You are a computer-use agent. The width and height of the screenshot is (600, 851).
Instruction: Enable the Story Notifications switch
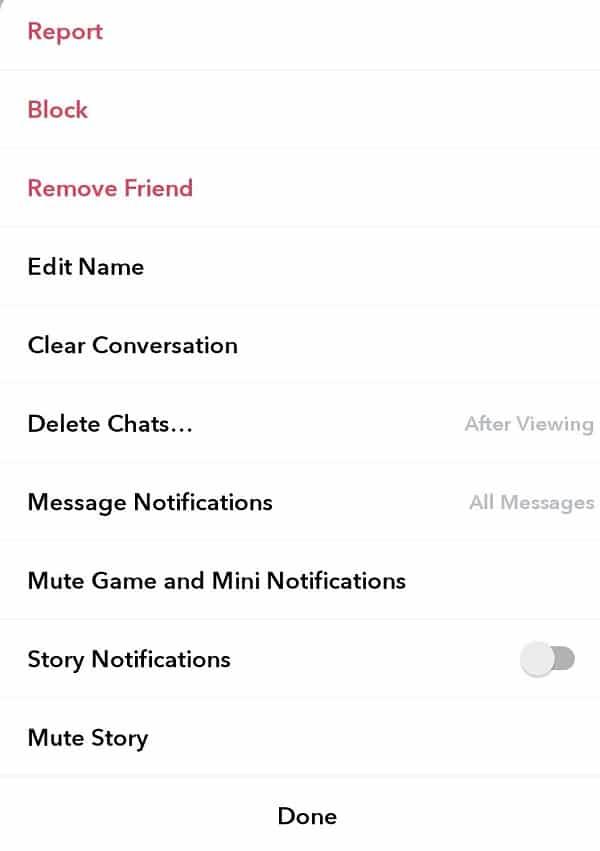pos(547,659)
